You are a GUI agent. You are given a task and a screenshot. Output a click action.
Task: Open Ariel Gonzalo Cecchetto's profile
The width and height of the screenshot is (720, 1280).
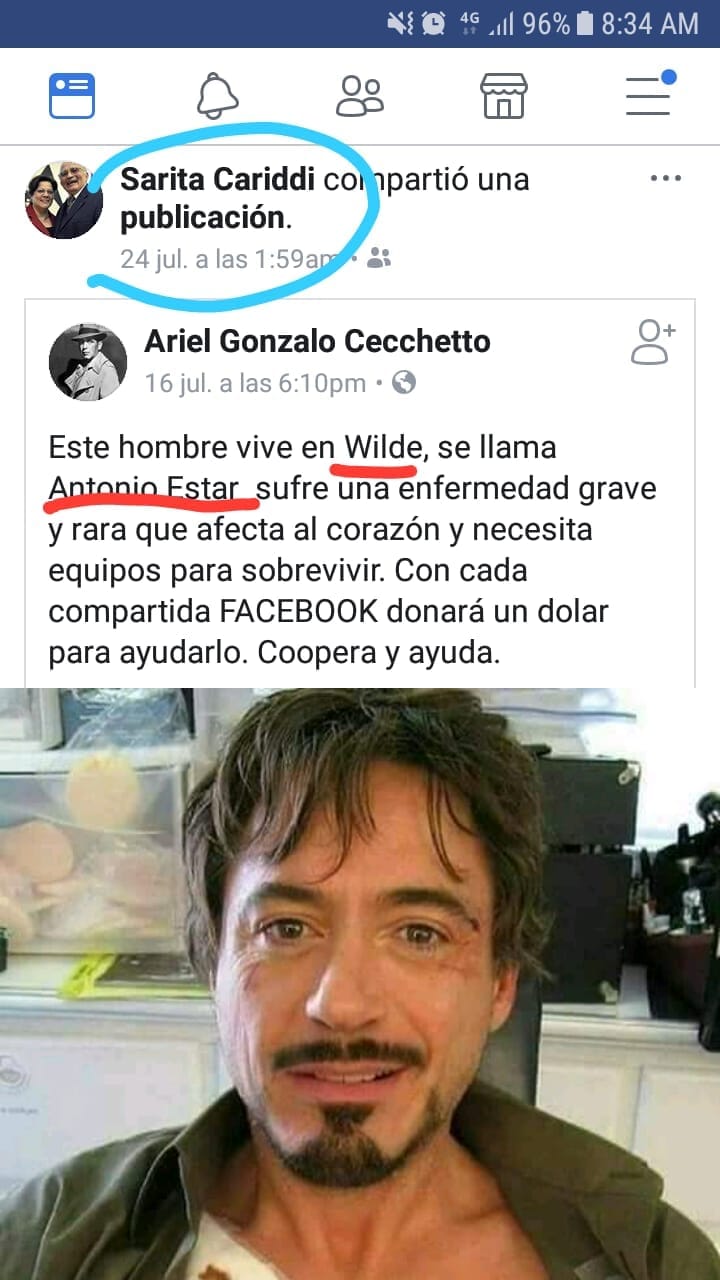(317, 341)
